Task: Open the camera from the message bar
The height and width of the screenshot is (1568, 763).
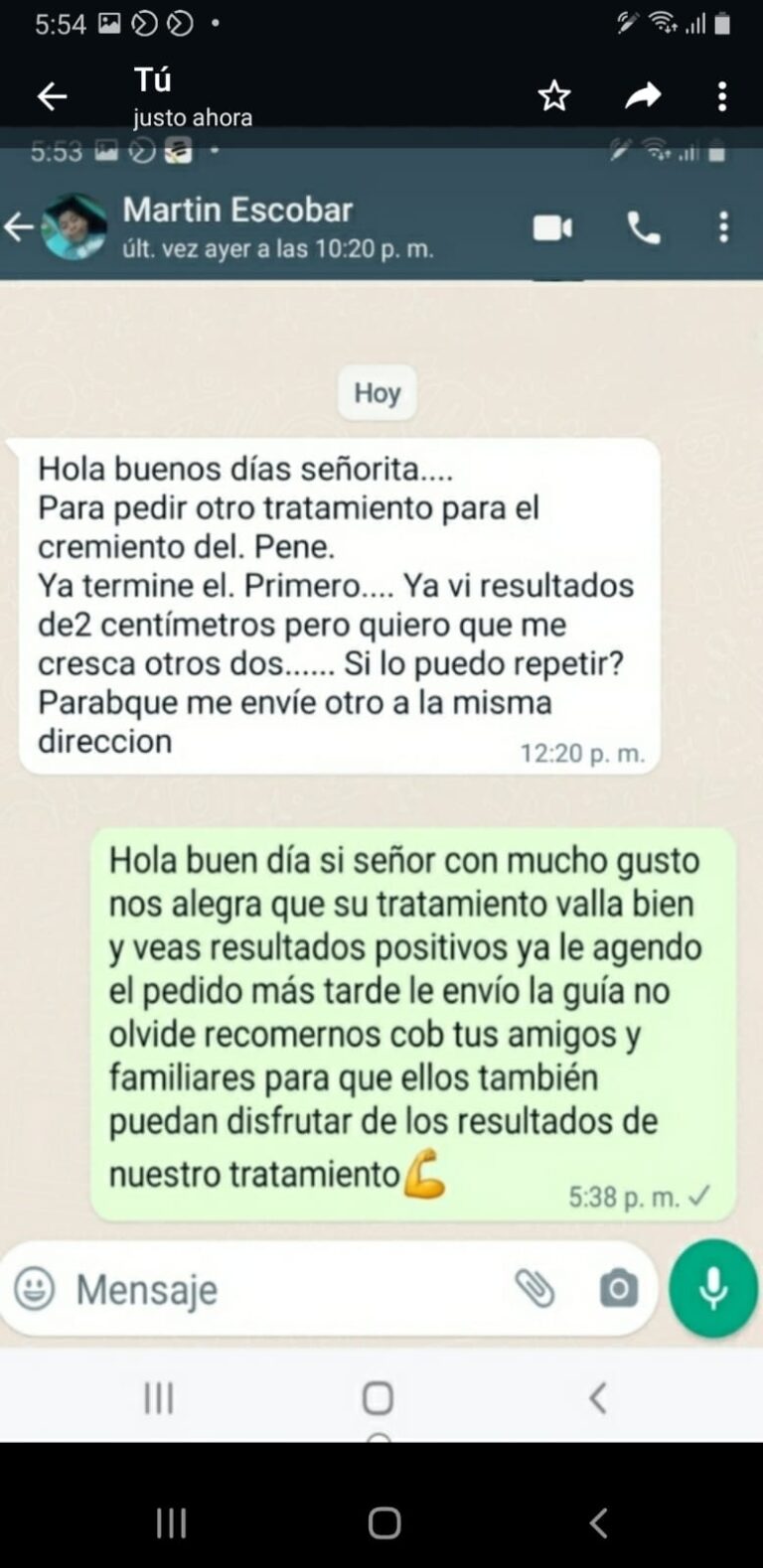Action: click(616, 1287)
